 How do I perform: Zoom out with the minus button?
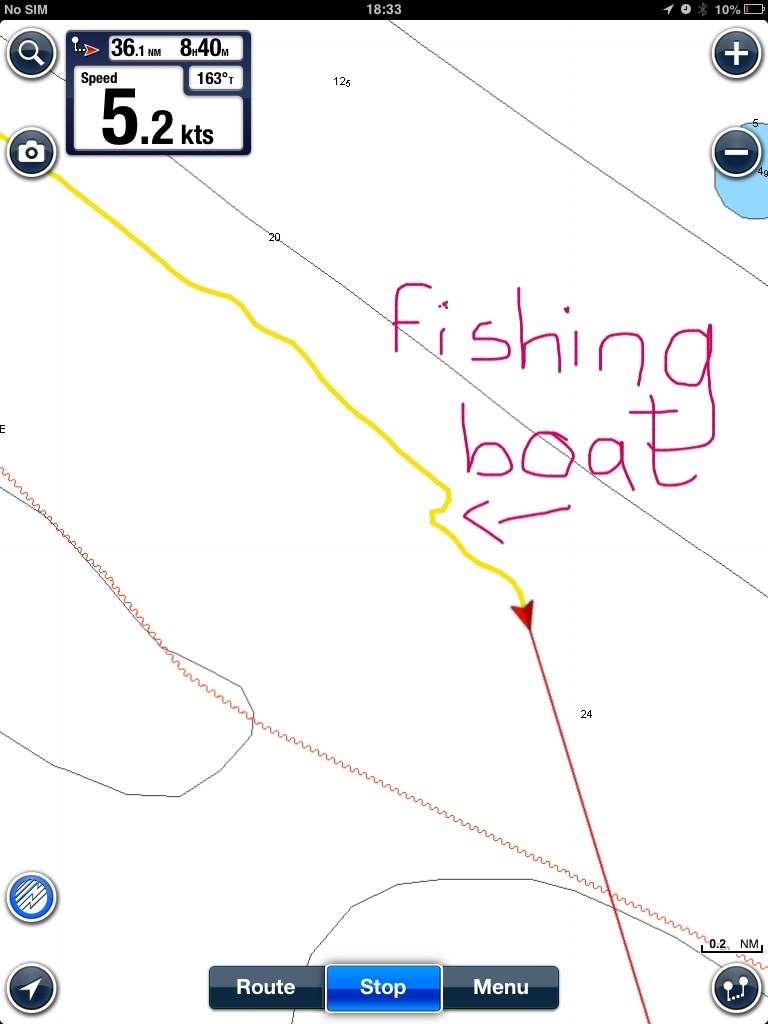tap(737, 153)
